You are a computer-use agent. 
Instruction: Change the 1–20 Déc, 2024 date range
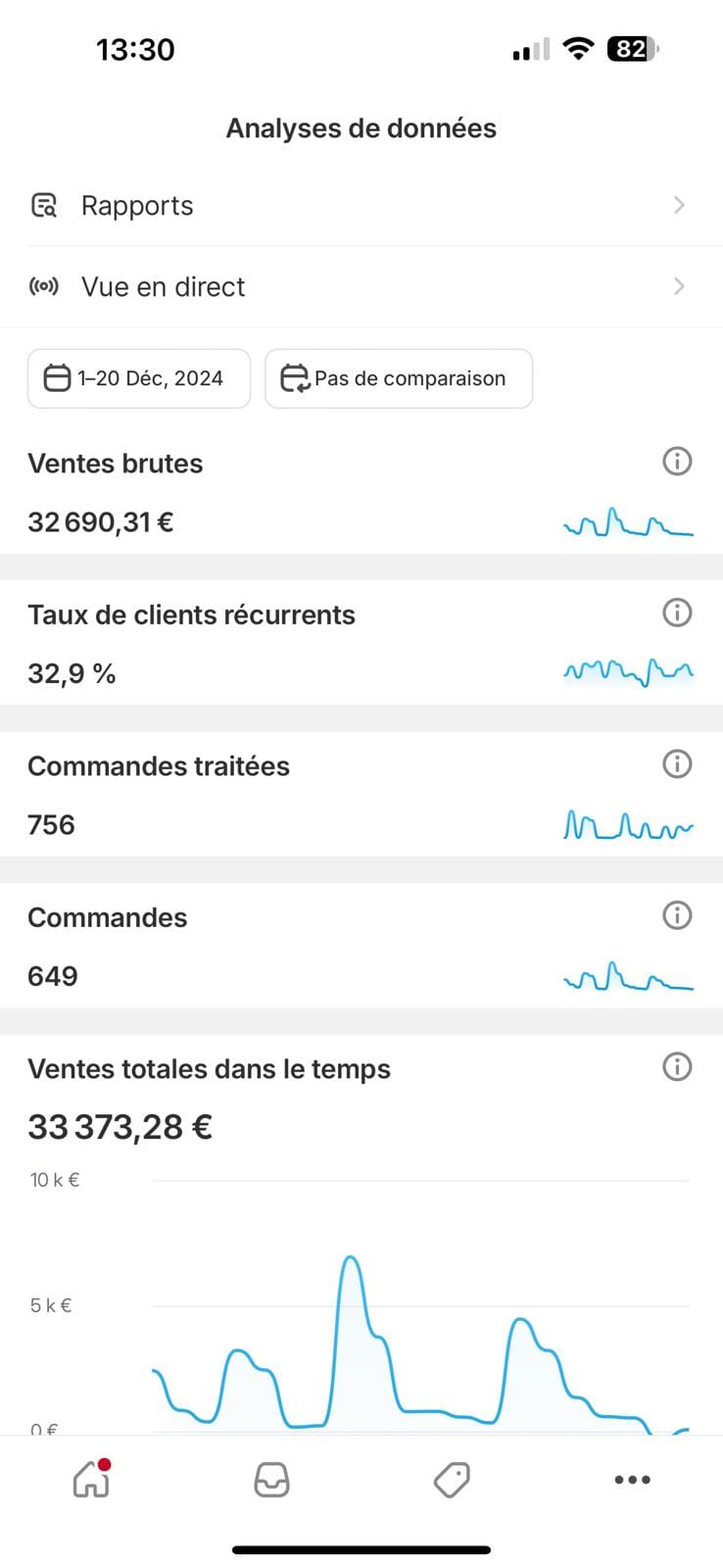139,378
